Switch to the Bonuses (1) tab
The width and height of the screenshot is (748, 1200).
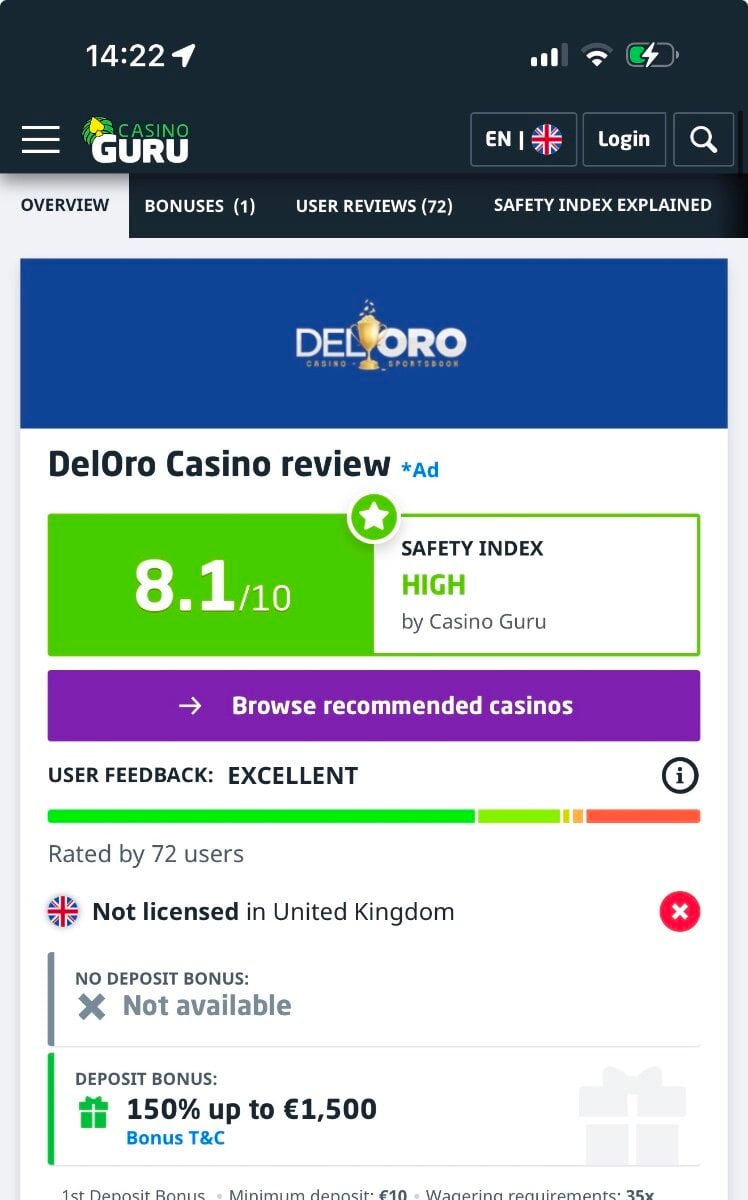pyautogui.click(x=199, y=206)
